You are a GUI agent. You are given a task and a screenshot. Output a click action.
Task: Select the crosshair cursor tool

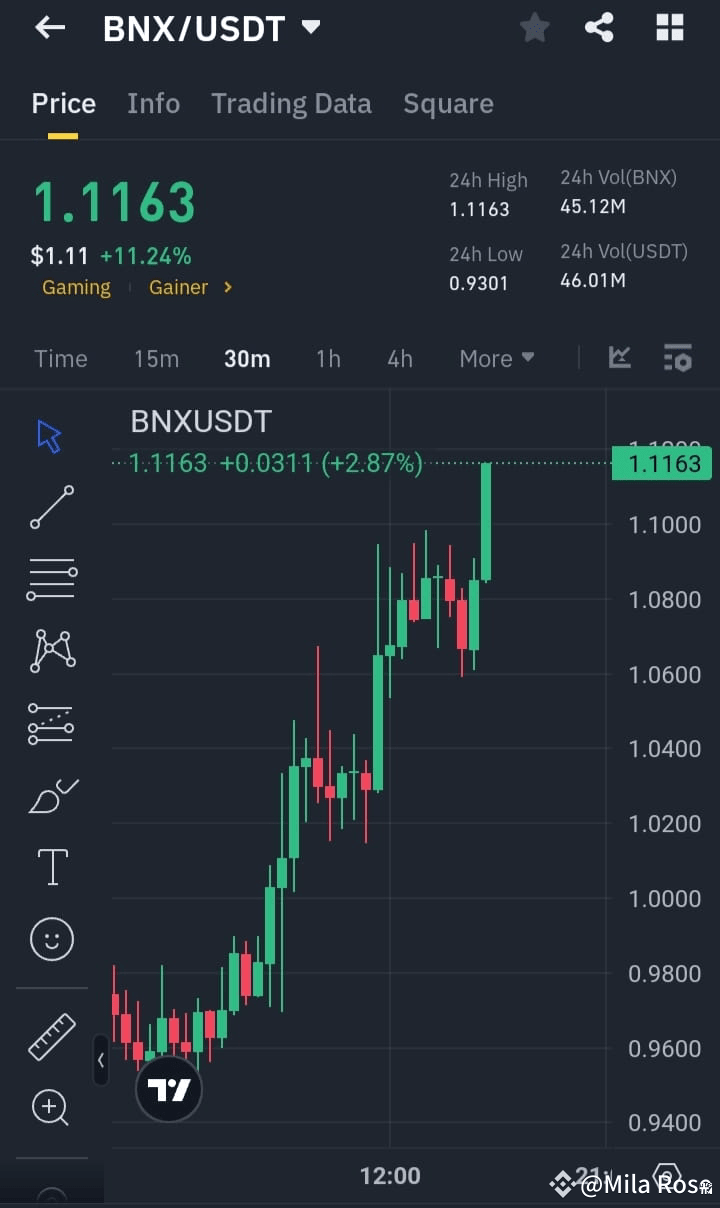(x=52, y=435)
